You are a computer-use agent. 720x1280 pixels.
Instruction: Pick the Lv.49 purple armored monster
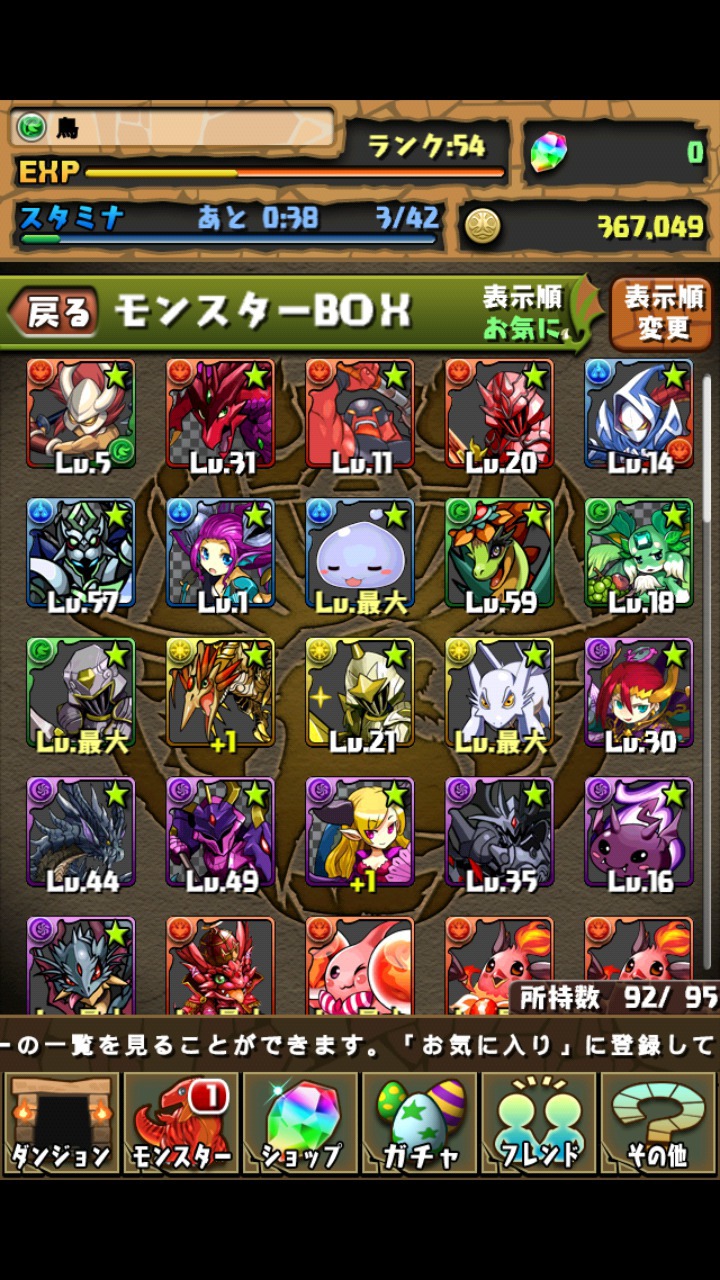coord(220,833)
